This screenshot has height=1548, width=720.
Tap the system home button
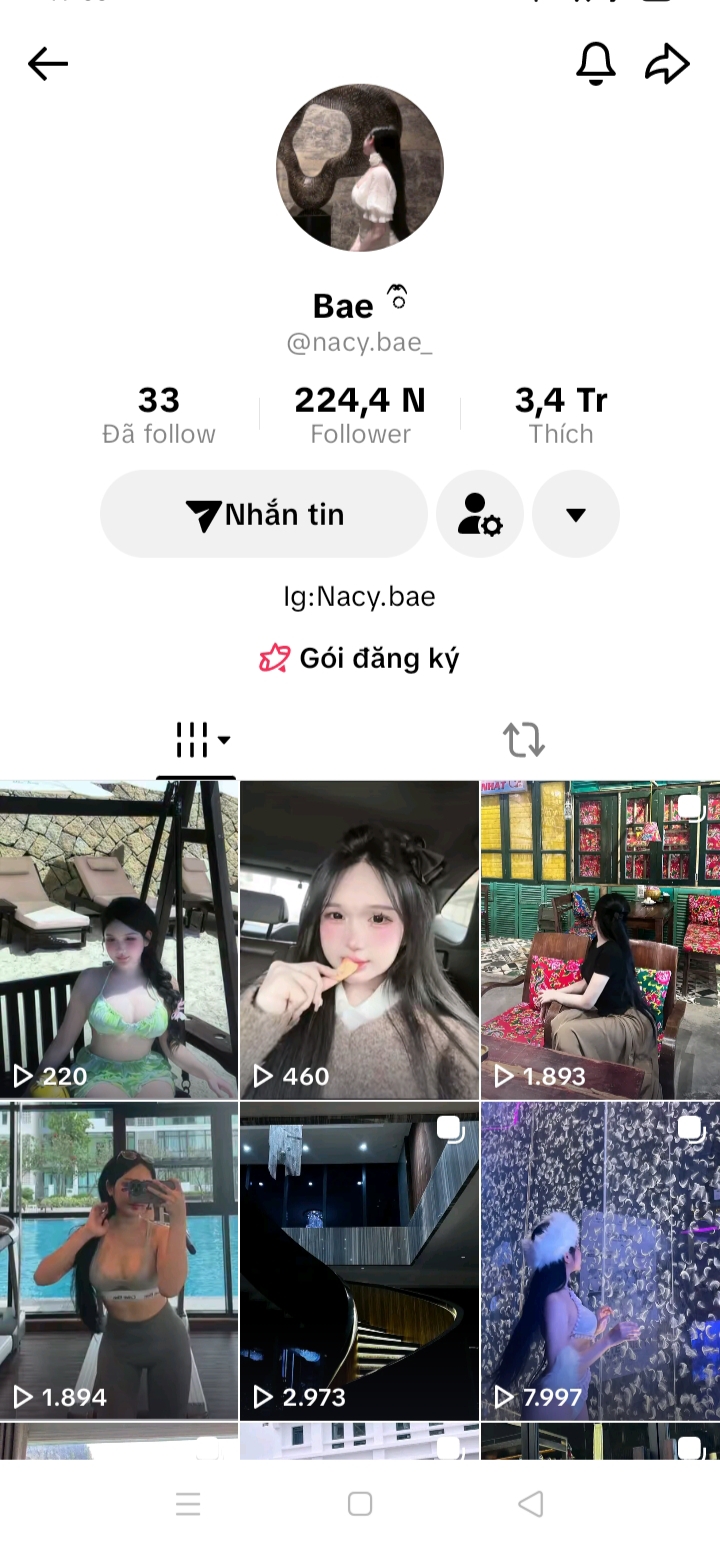(x=360, y=1504)
